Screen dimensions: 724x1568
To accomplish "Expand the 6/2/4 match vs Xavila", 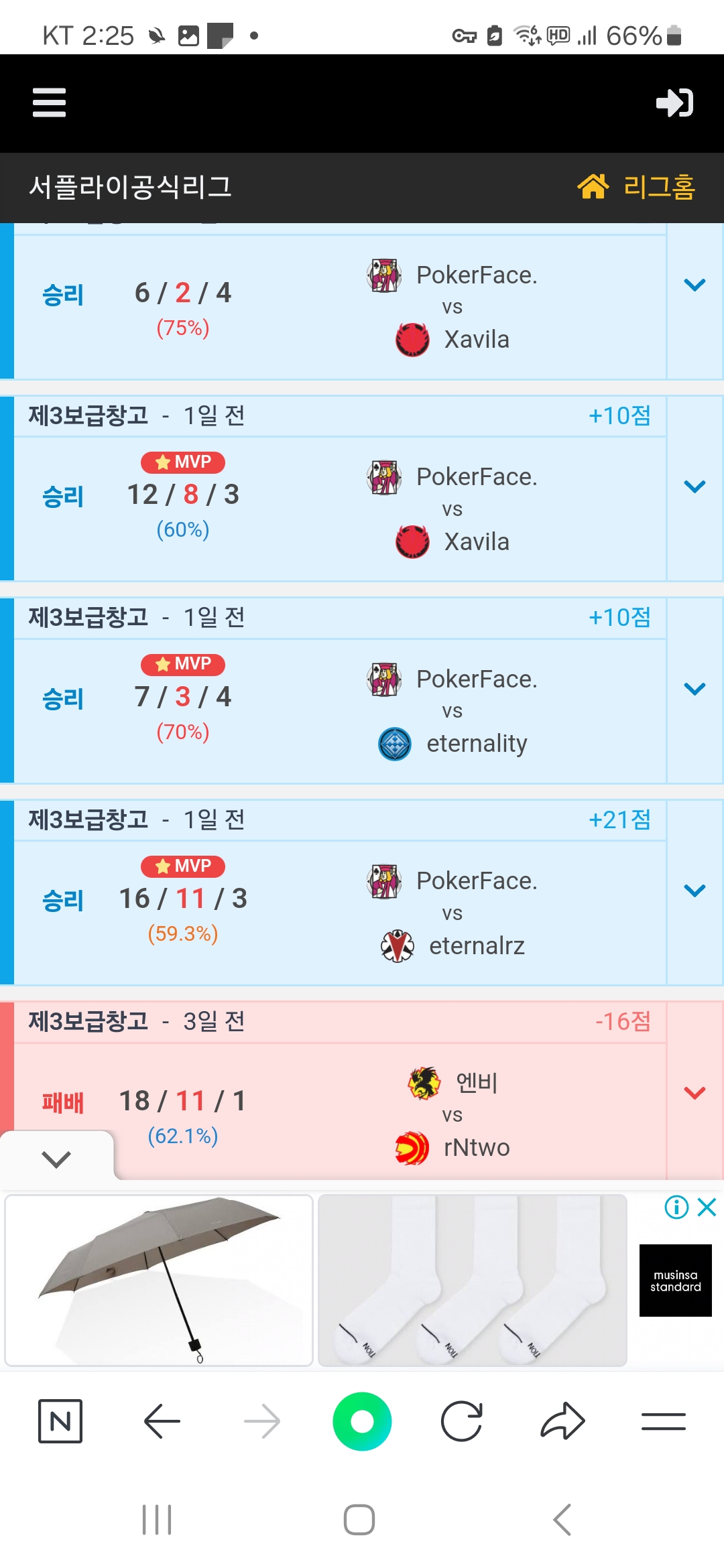I will coord(695,285).
